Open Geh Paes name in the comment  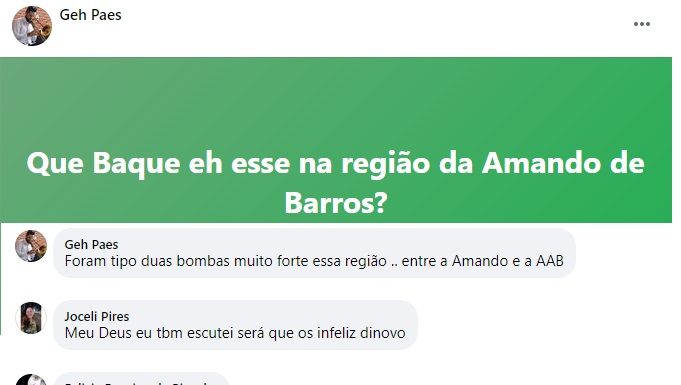(91, 245)
